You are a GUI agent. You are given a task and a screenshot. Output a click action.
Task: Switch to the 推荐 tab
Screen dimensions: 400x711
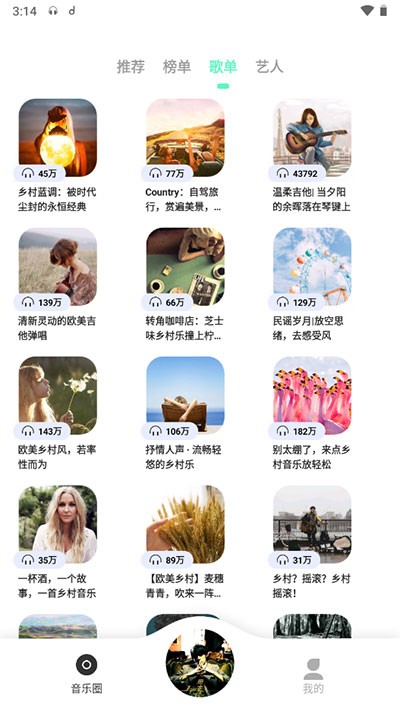tap(131, 67)
